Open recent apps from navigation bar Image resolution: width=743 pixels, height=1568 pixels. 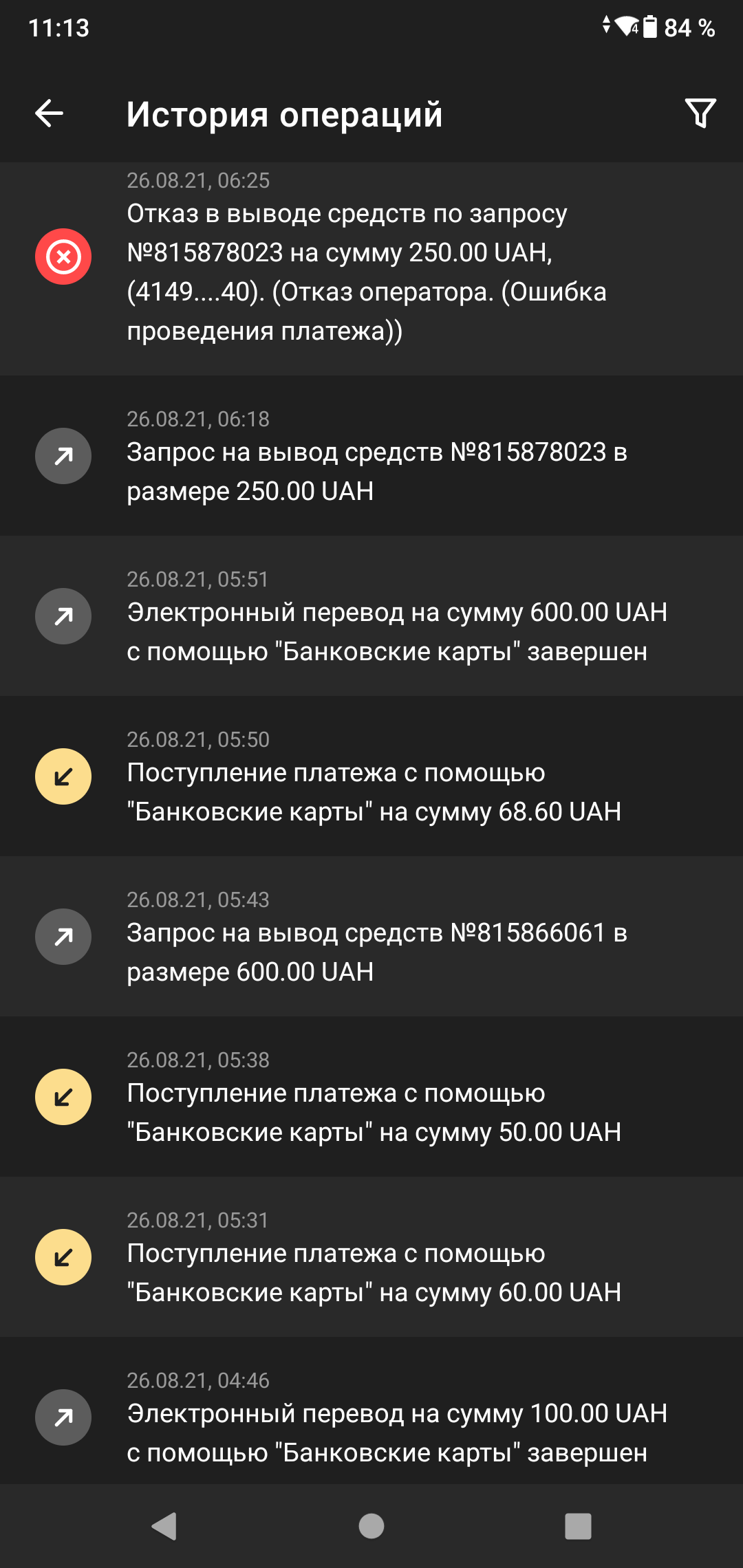tap(578, 1526)
